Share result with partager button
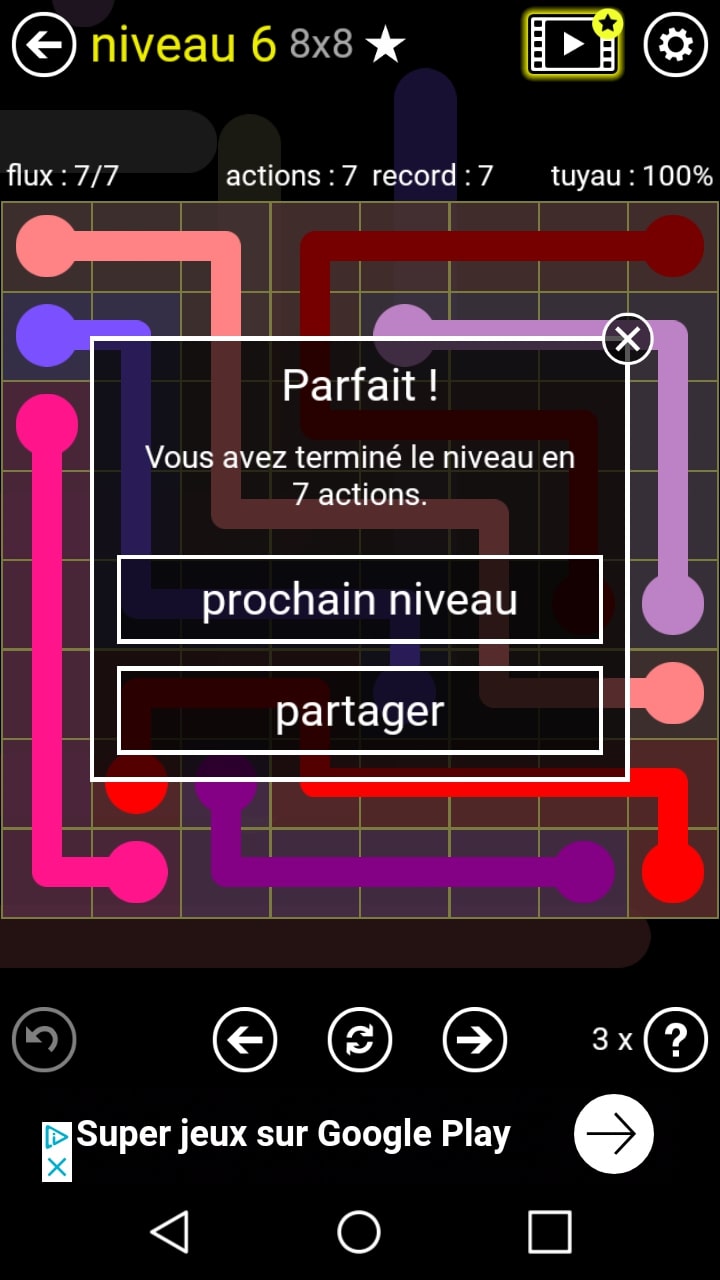Image resolution: width=720 pixels, height=1280 pixels. click(360, 711)
